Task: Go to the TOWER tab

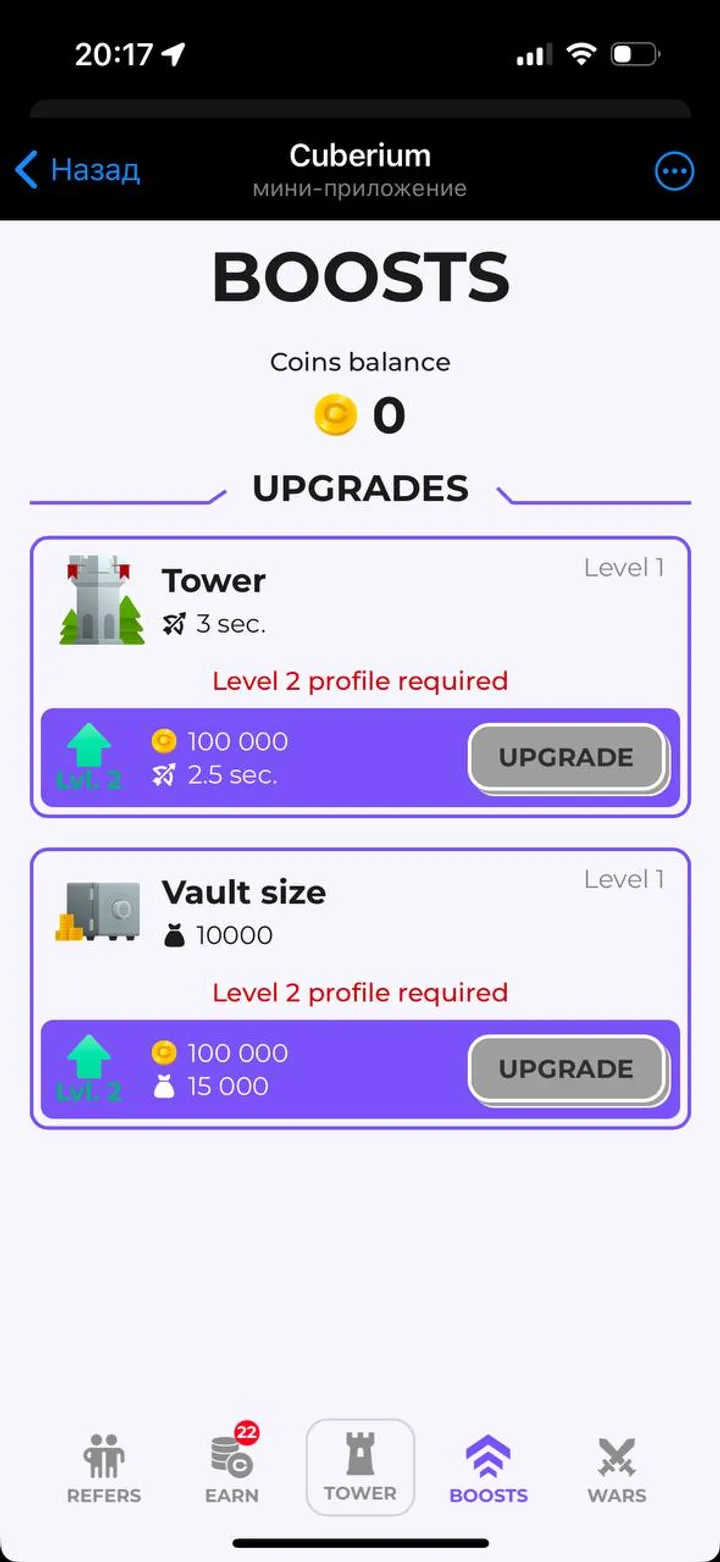Action: (x=360, y=1468)
